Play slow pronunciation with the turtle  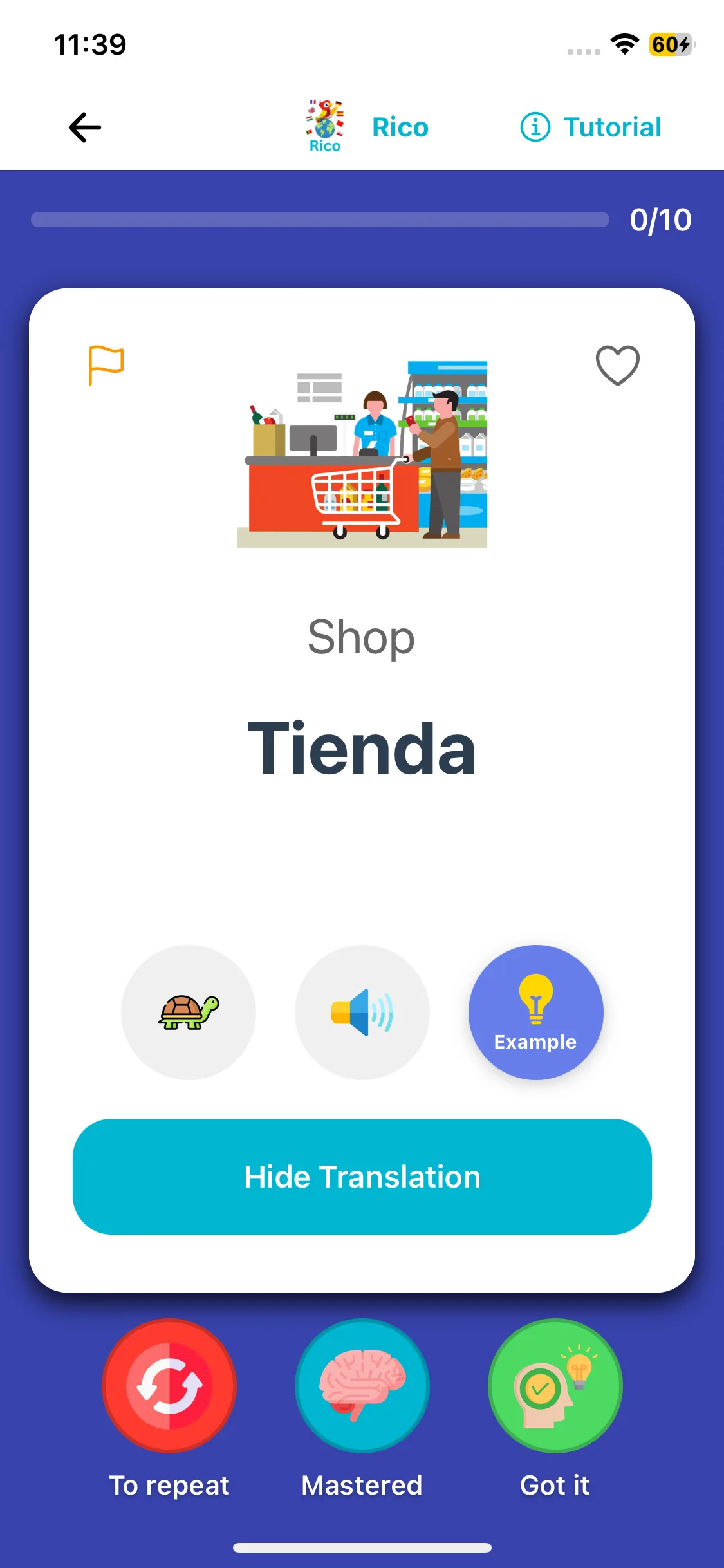coord(189,1012)
